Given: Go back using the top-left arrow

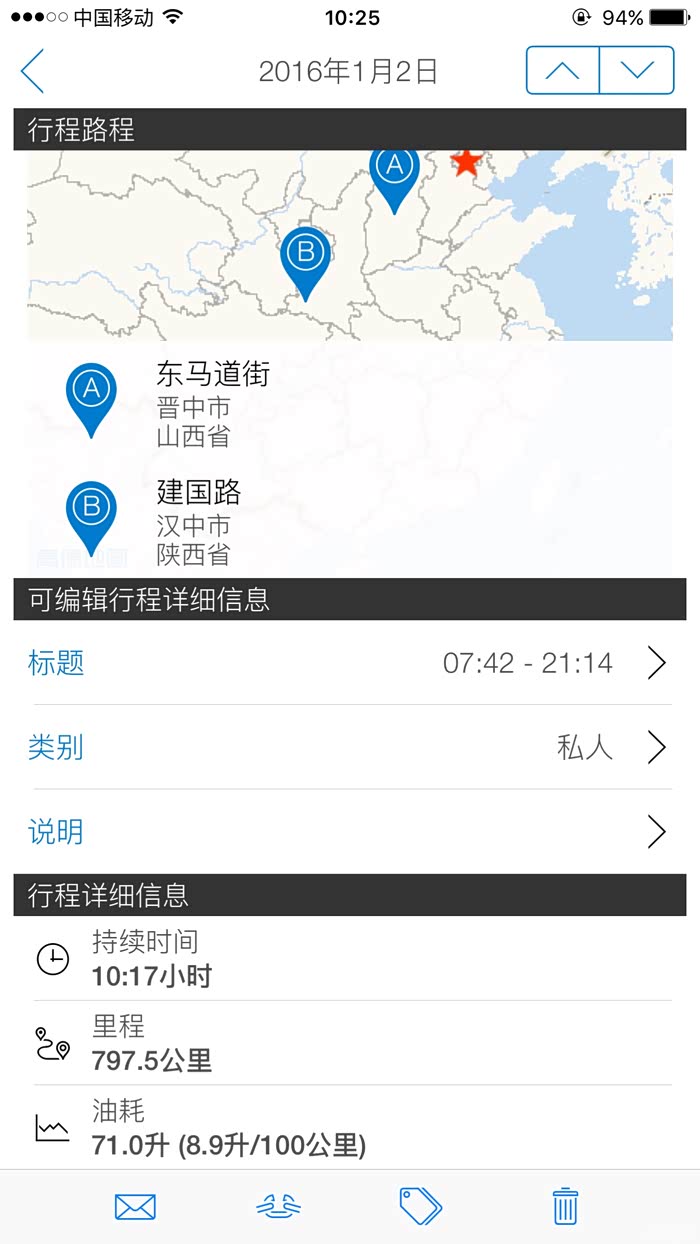Looking at the screenshot, I should point(32,71).
